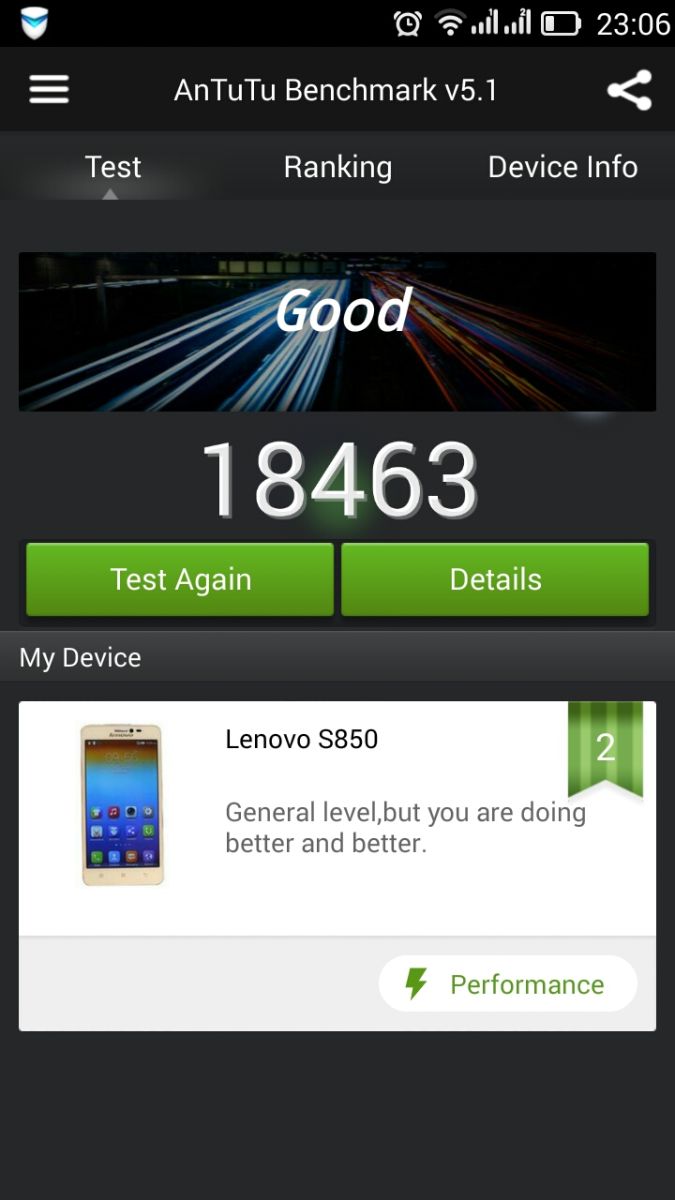Share the benchmark result

(x=629, y=90)
